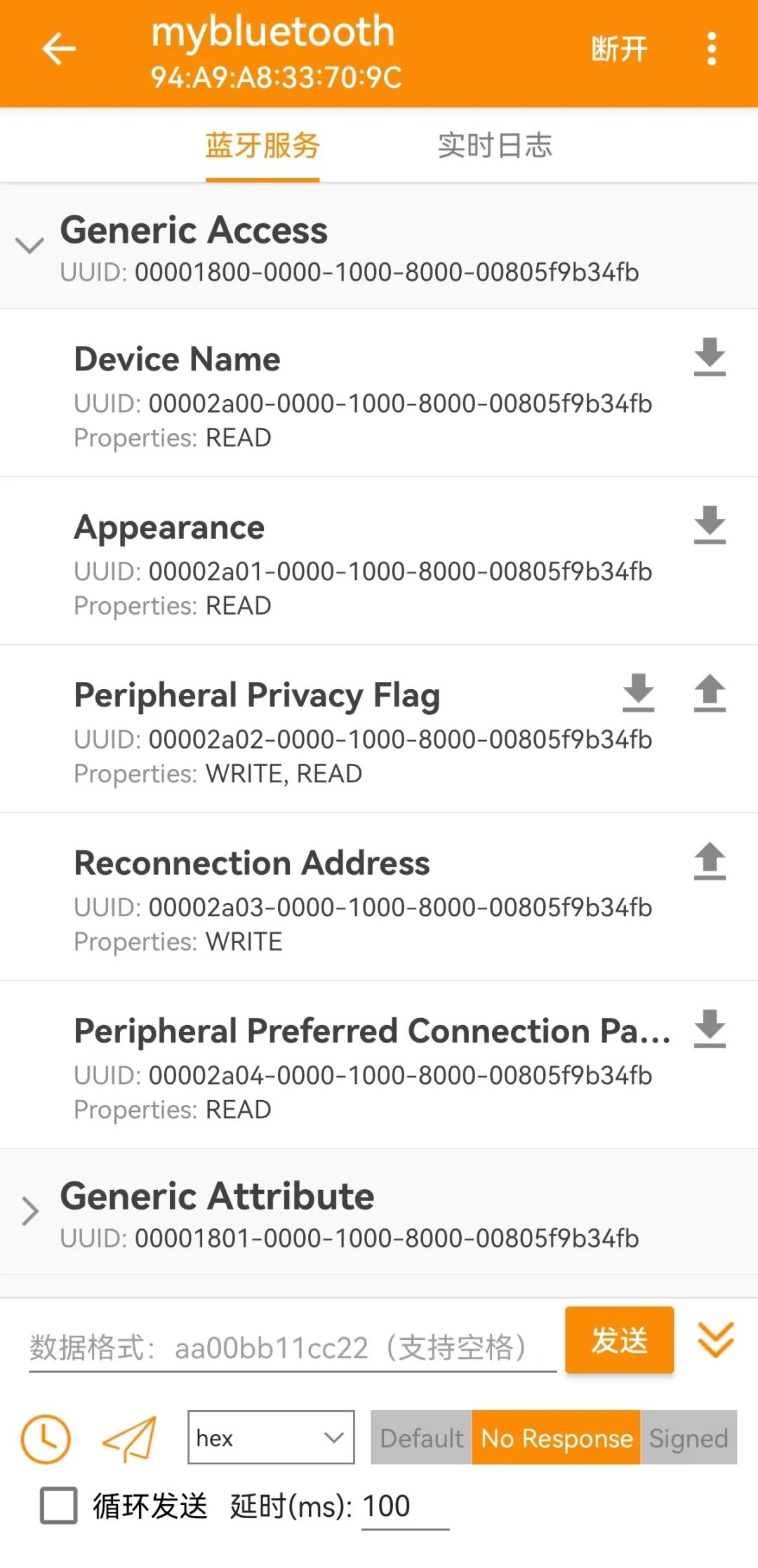Screen dimensions: 758x1568
Task: Collapse the Generic Access service
Action: tap(30, 246)
